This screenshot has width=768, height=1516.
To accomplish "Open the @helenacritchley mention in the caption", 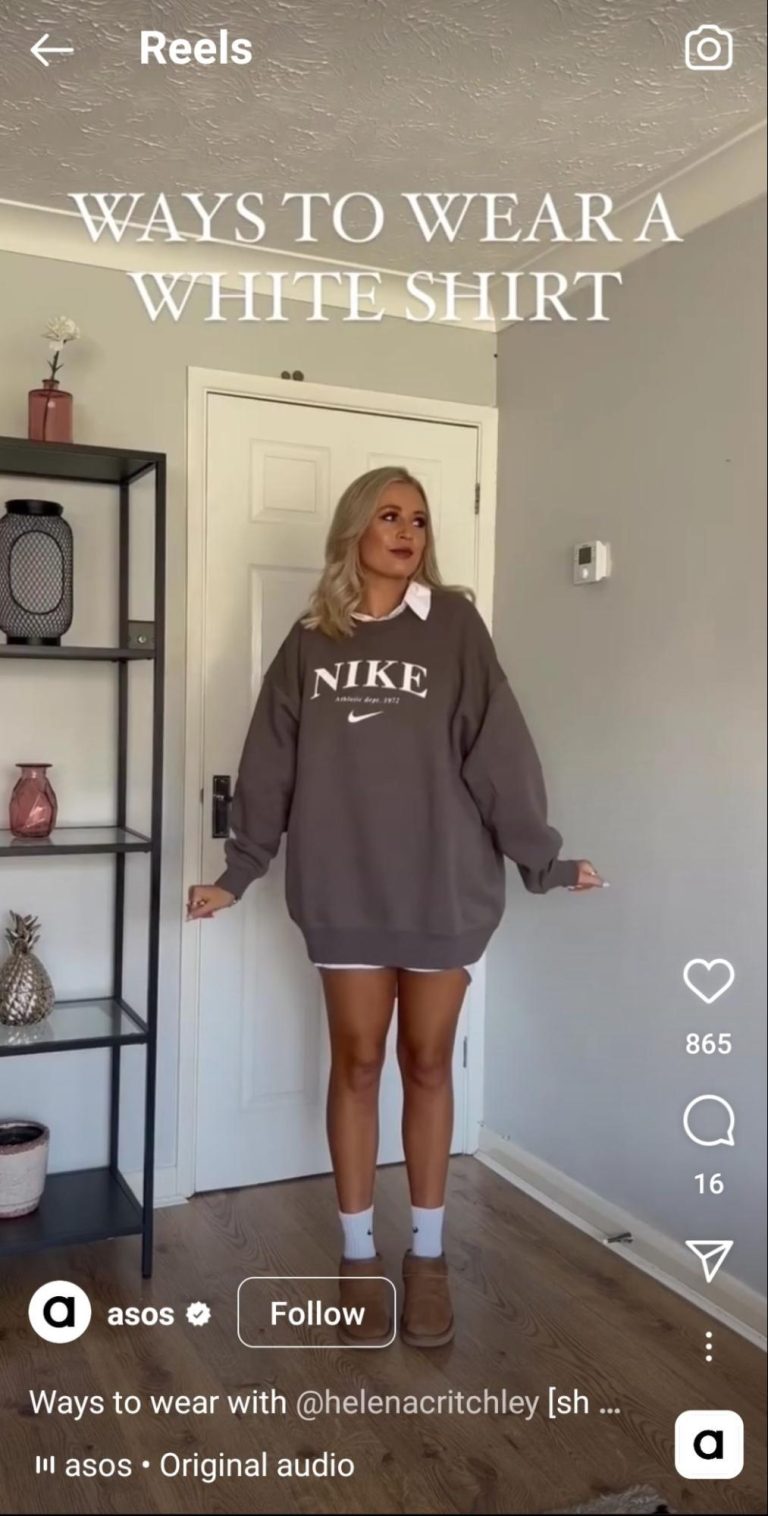I will 417,1403.
